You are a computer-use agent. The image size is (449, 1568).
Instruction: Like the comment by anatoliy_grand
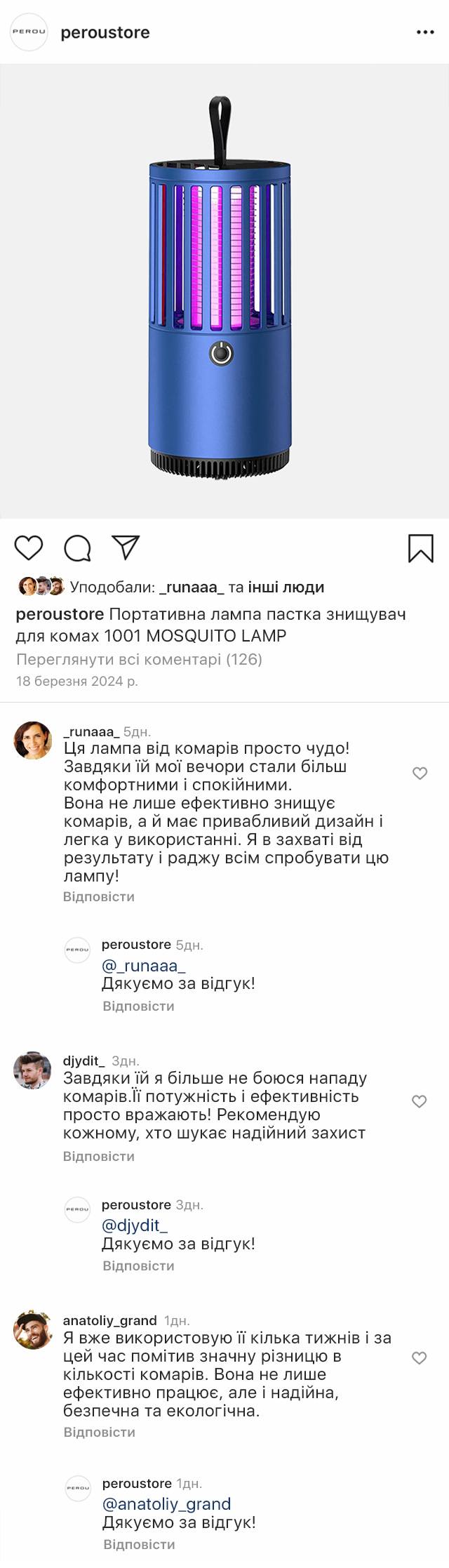point(420,1358)
